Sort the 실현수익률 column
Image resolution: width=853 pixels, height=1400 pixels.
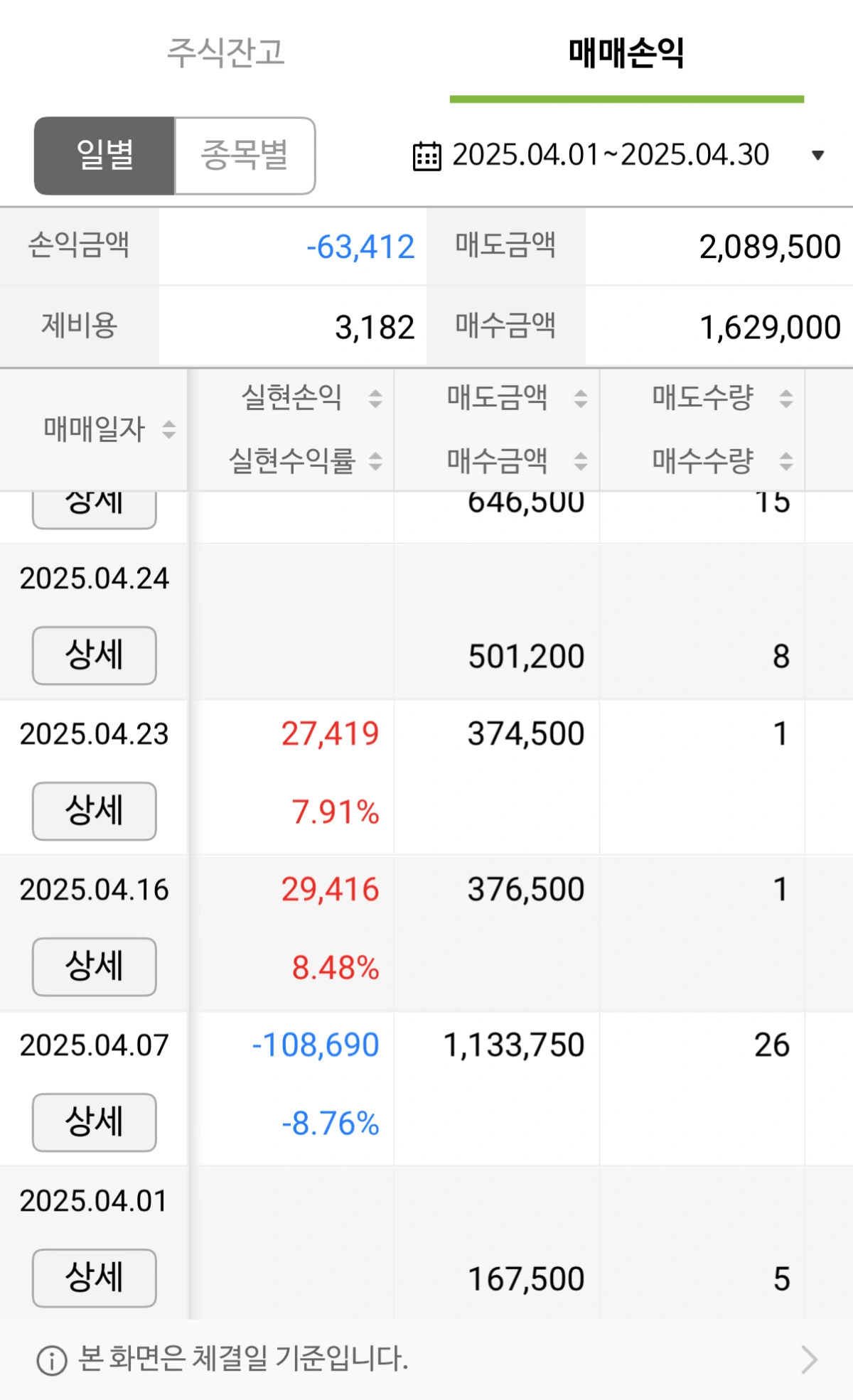376,462
